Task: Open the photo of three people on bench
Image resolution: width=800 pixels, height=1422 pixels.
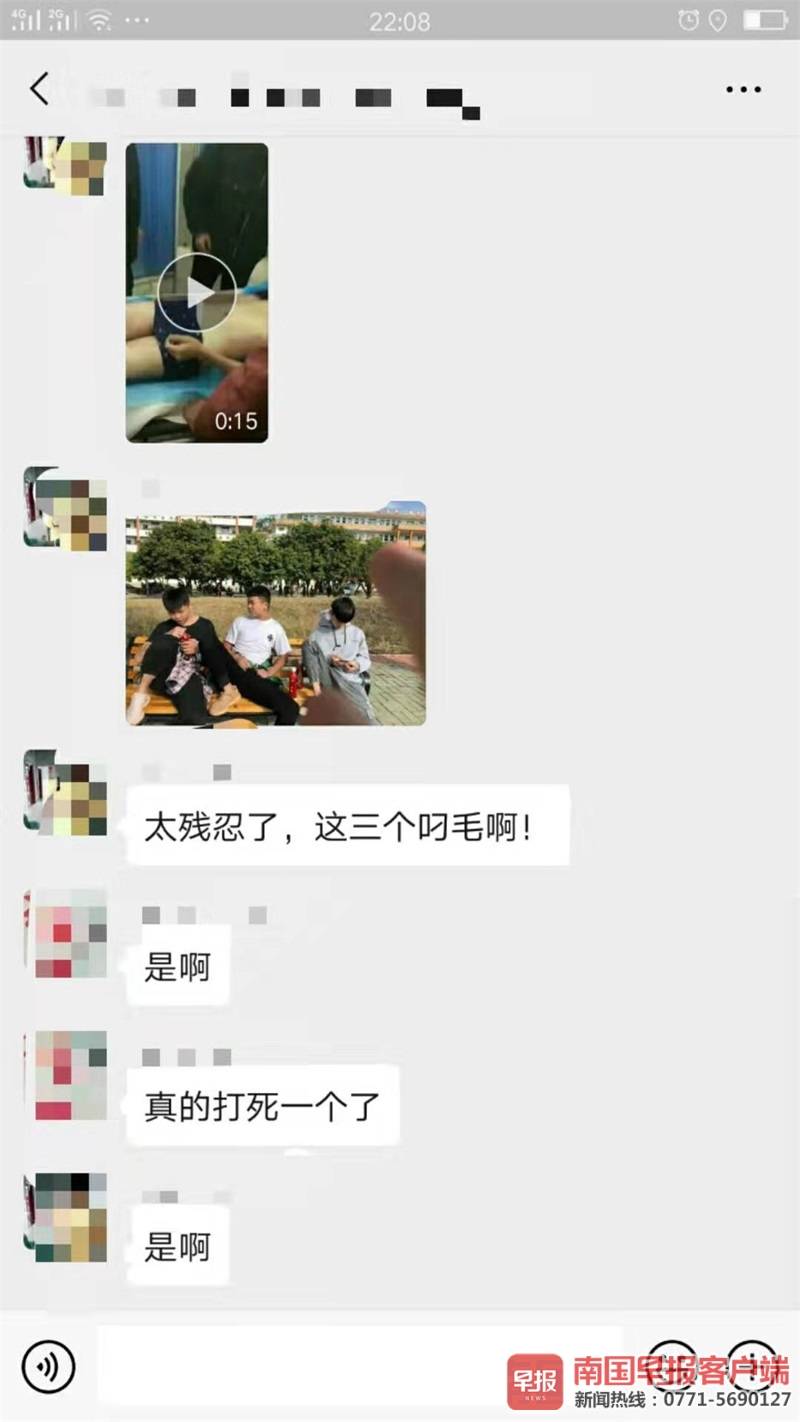Action: click(276, 613)
